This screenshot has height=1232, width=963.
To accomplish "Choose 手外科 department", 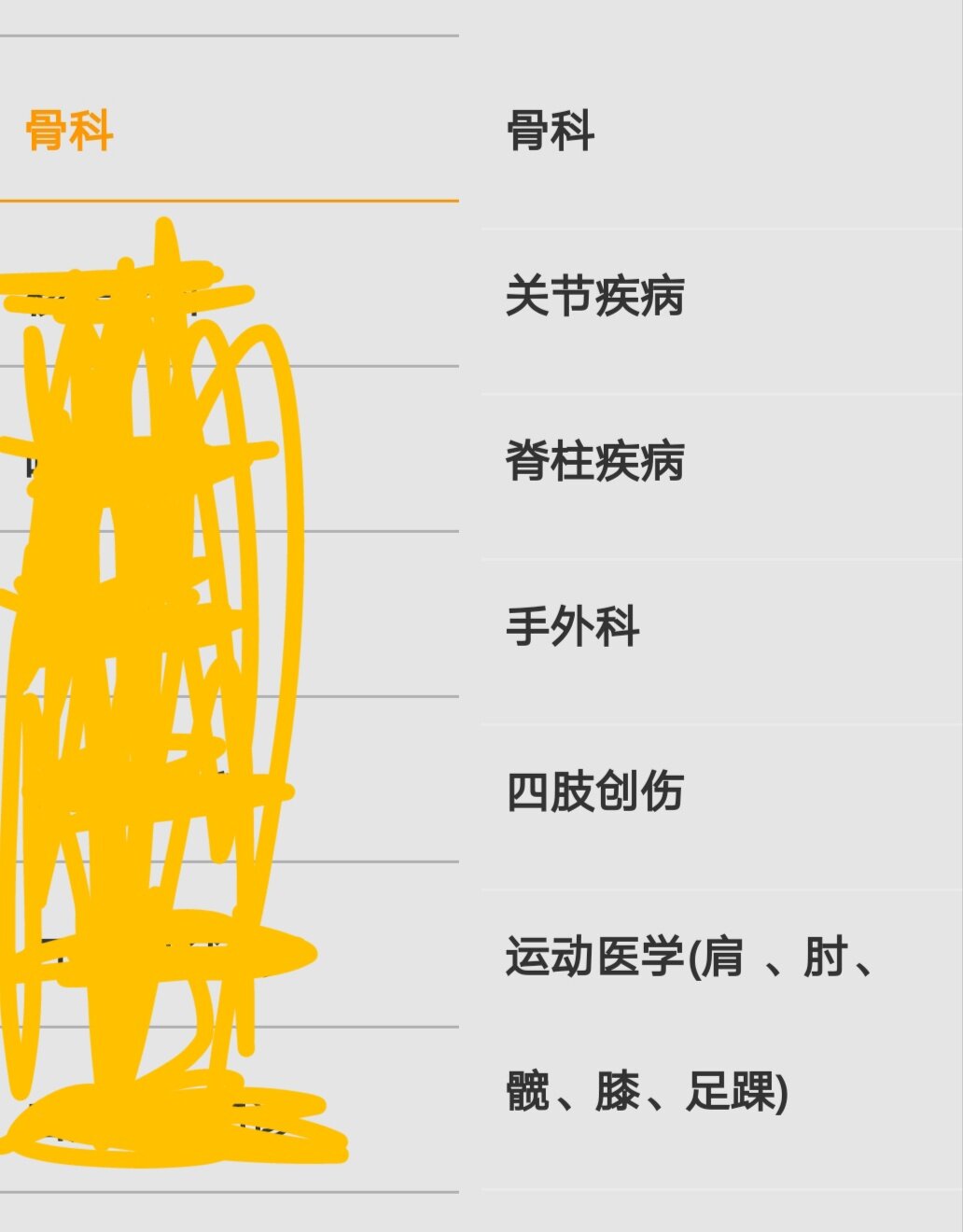I will click(572, 626).
